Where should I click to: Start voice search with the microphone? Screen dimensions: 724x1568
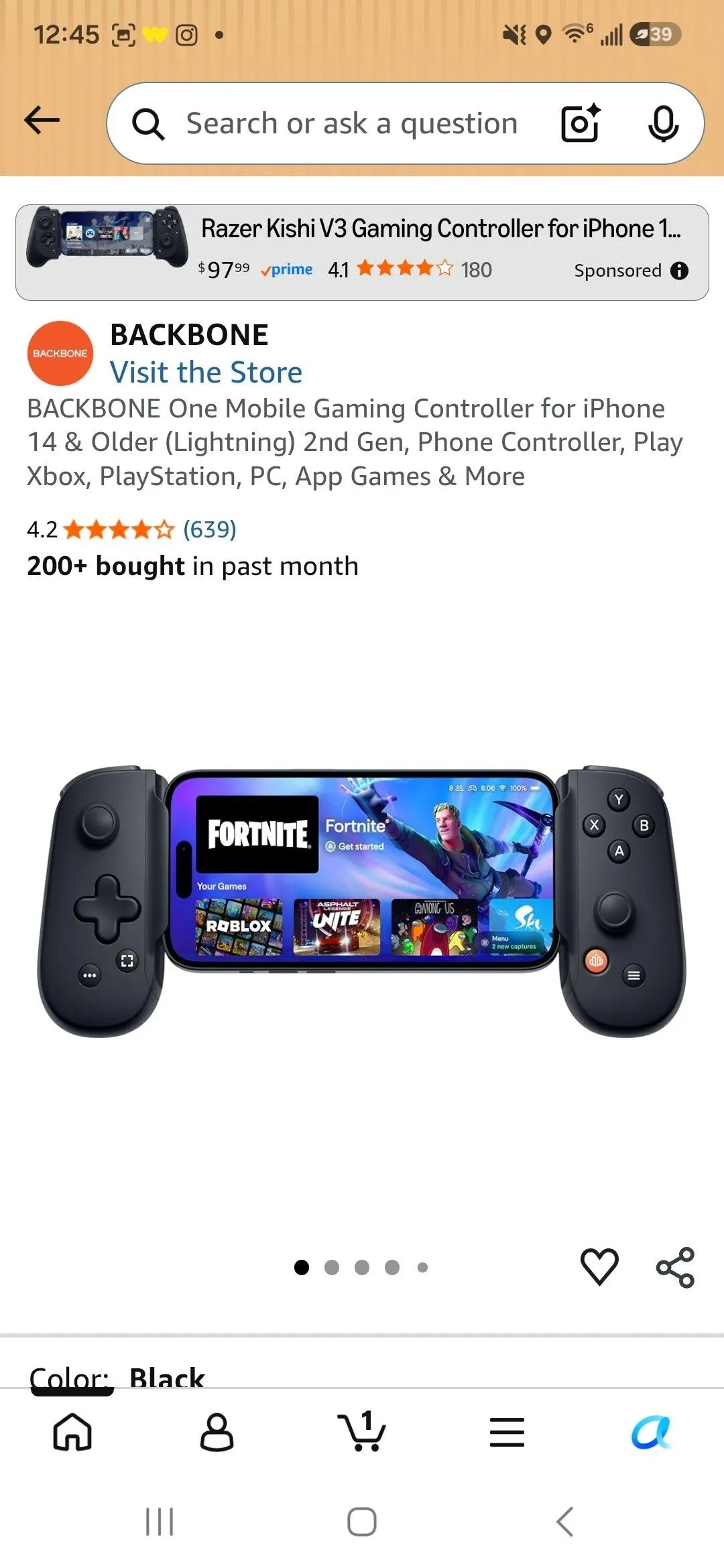(663, 123)
